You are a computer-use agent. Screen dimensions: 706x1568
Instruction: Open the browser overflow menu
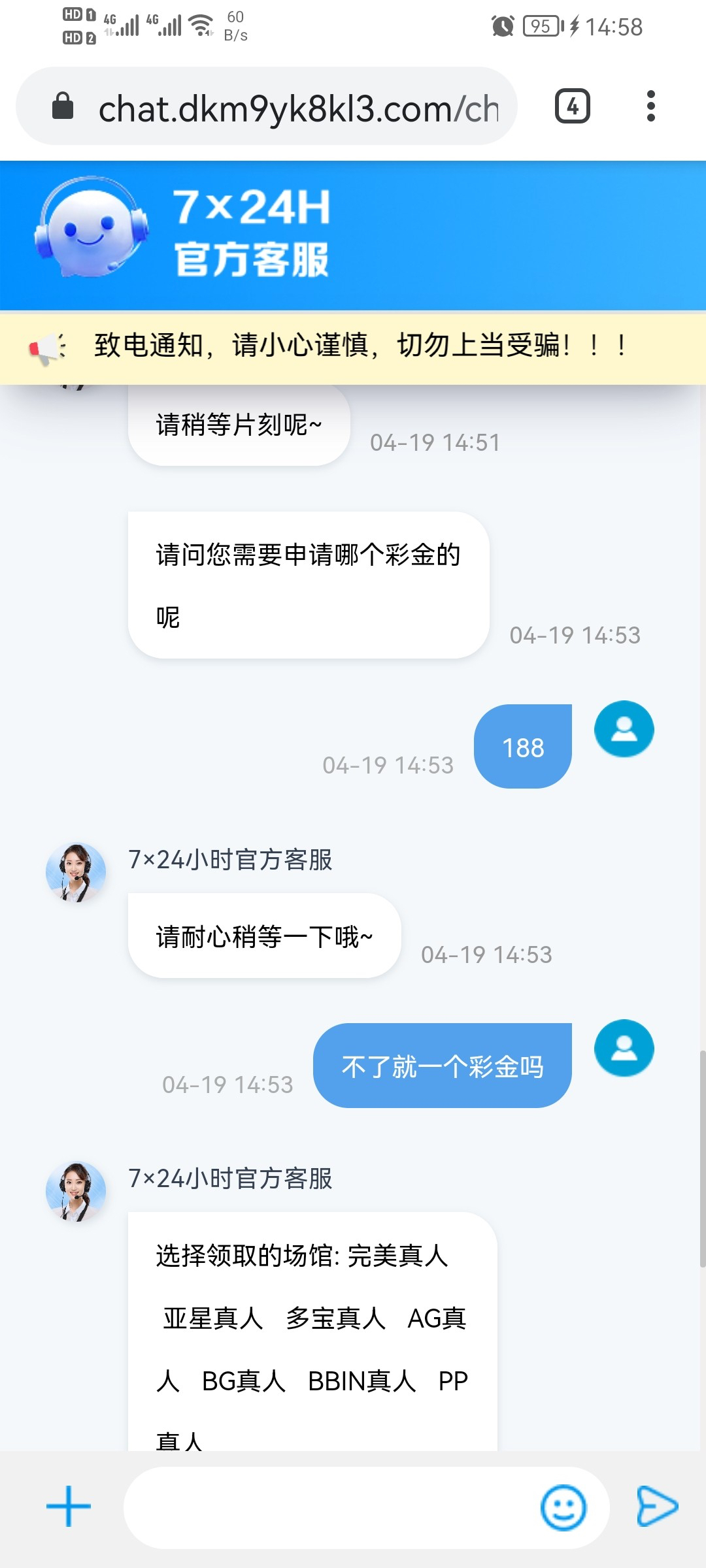point(650,106)
